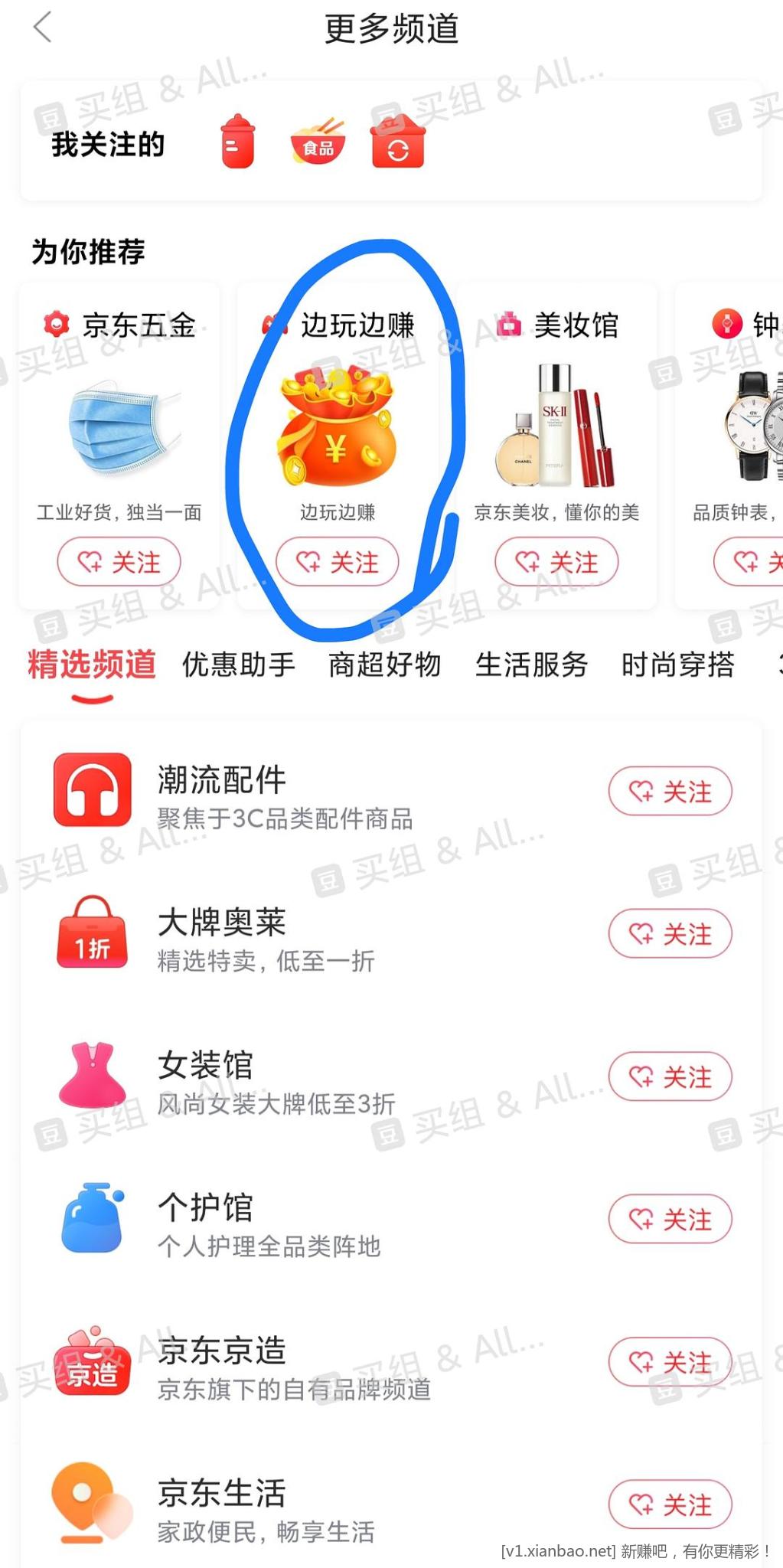Switch to the 商超好物 tab
Viewport: 783px width, 1568px height.
(384, 665)
